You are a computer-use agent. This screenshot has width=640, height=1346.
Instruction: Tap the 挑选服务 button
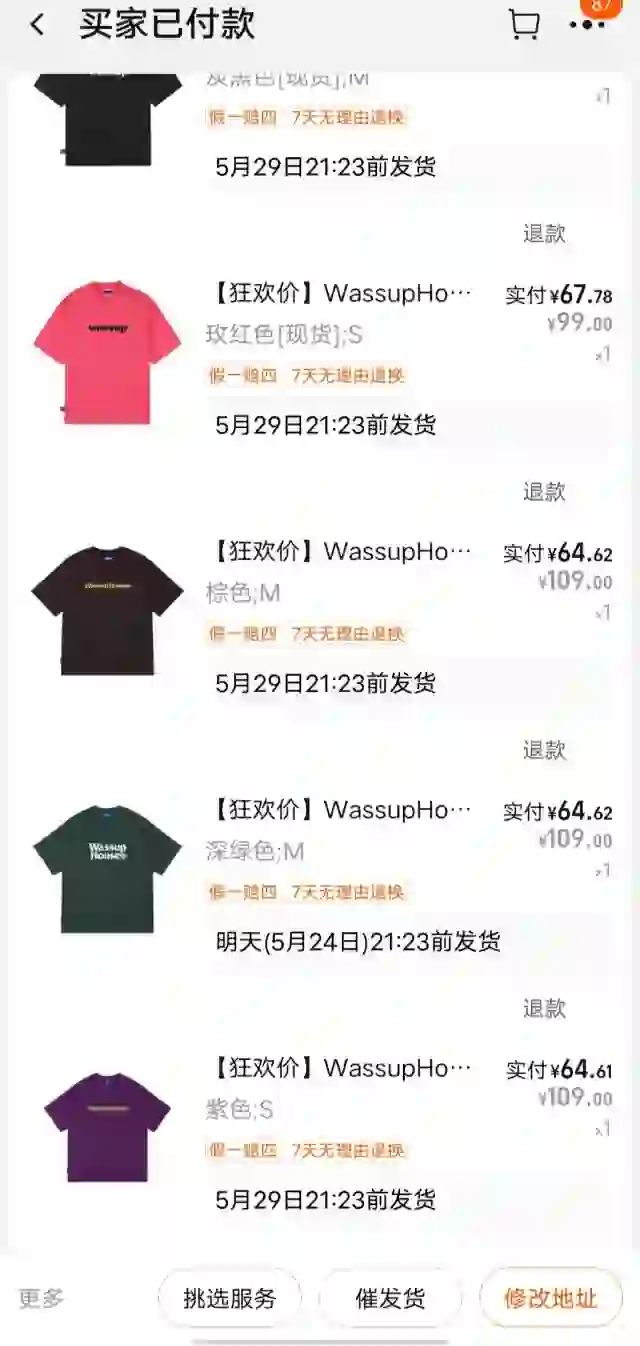click(x=229, y=1298)
